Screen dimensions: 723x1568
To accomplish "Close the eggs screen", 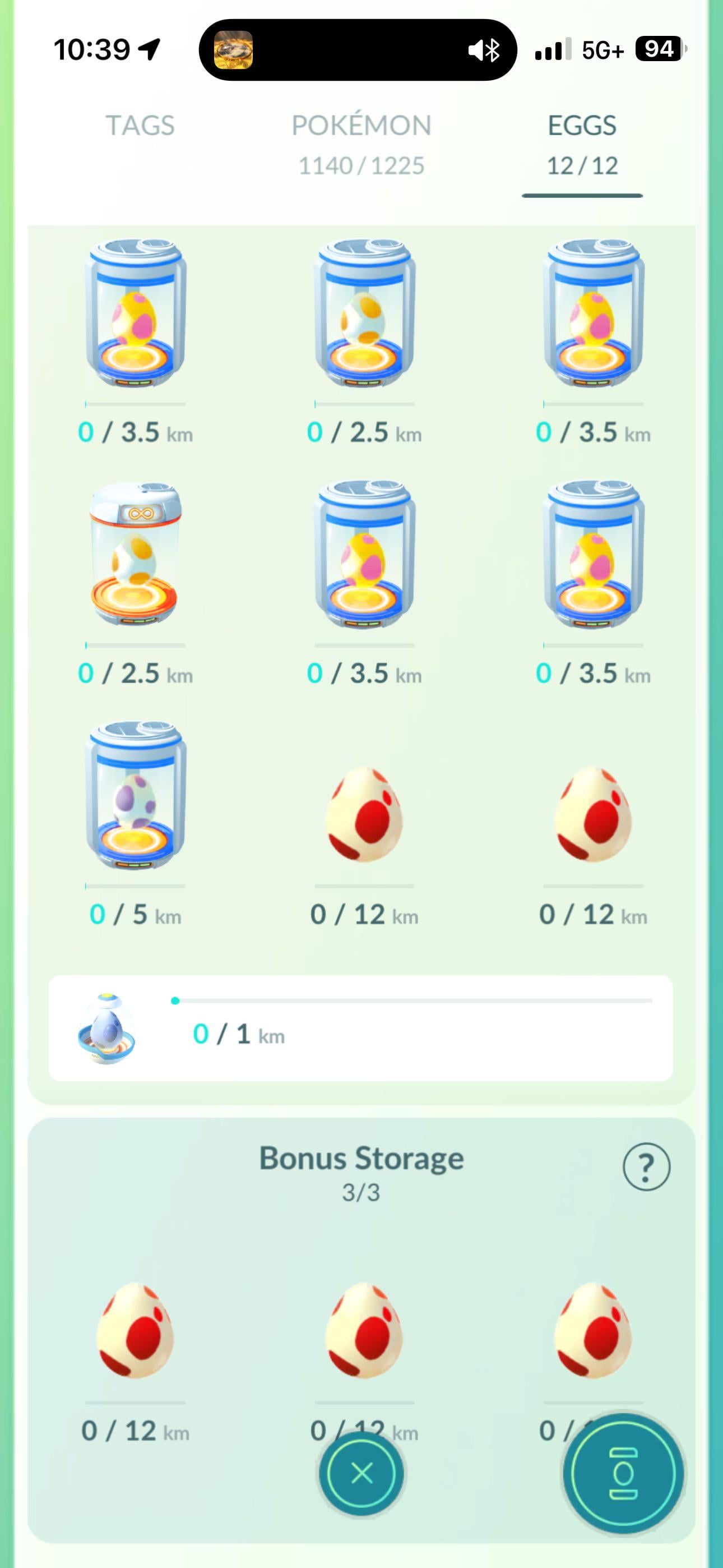I will point(361,1473).
